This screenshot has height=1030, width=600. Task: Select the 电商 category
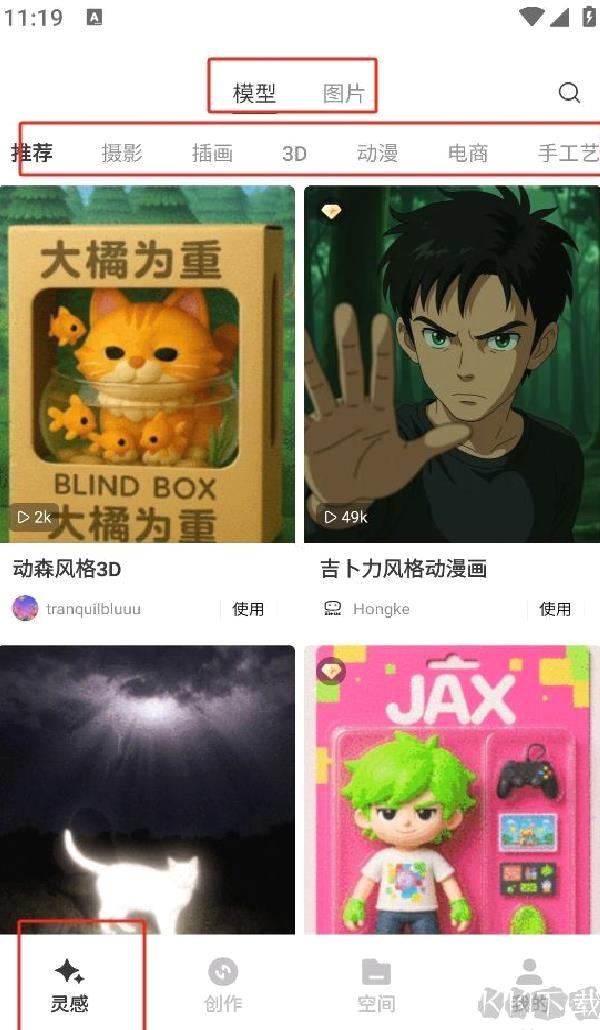click(x=467, y=153)
